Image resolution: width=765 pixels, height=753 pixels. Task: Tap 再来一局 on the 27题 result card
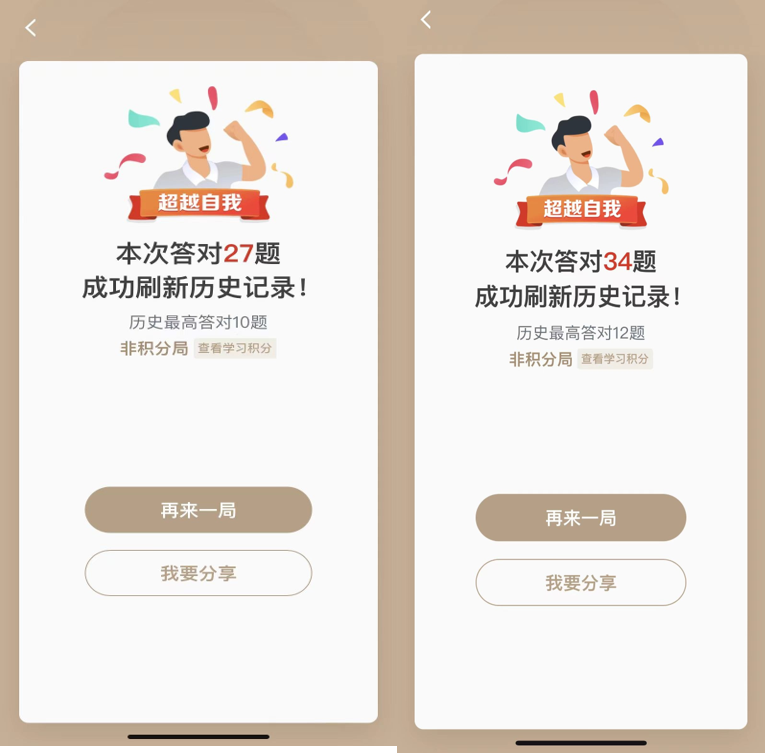pos(198,510)
